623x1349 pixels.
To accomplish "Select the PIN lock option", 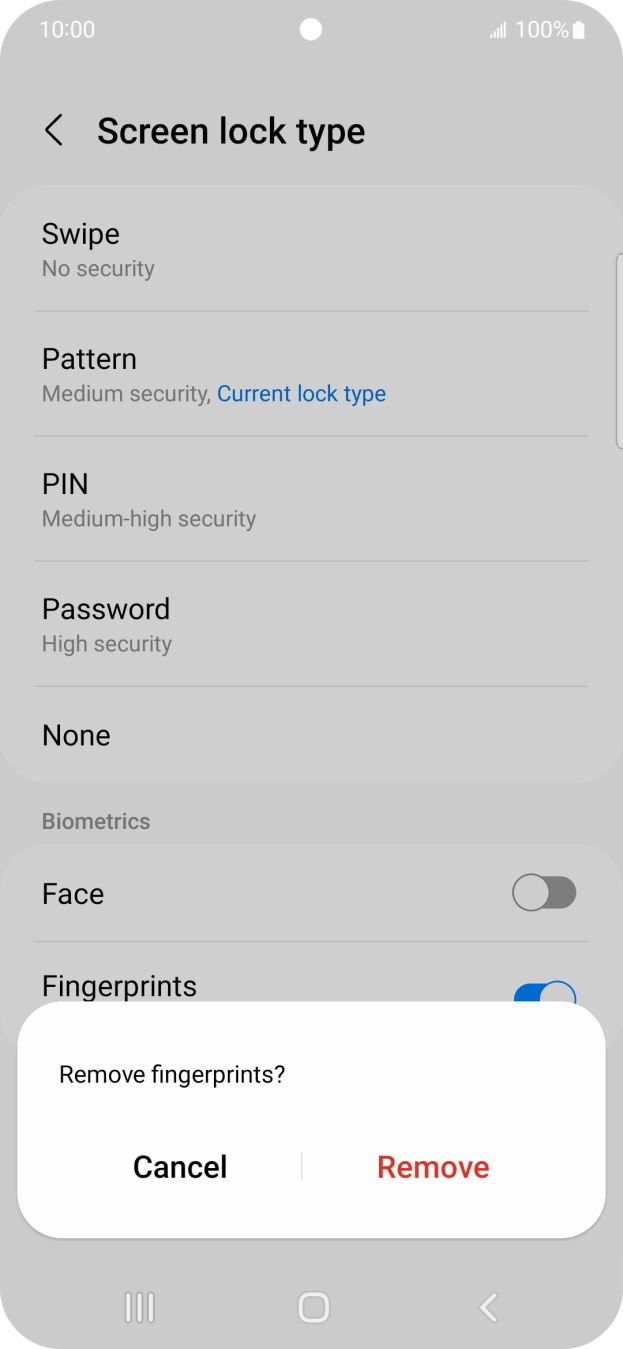I will coord(311,499).
